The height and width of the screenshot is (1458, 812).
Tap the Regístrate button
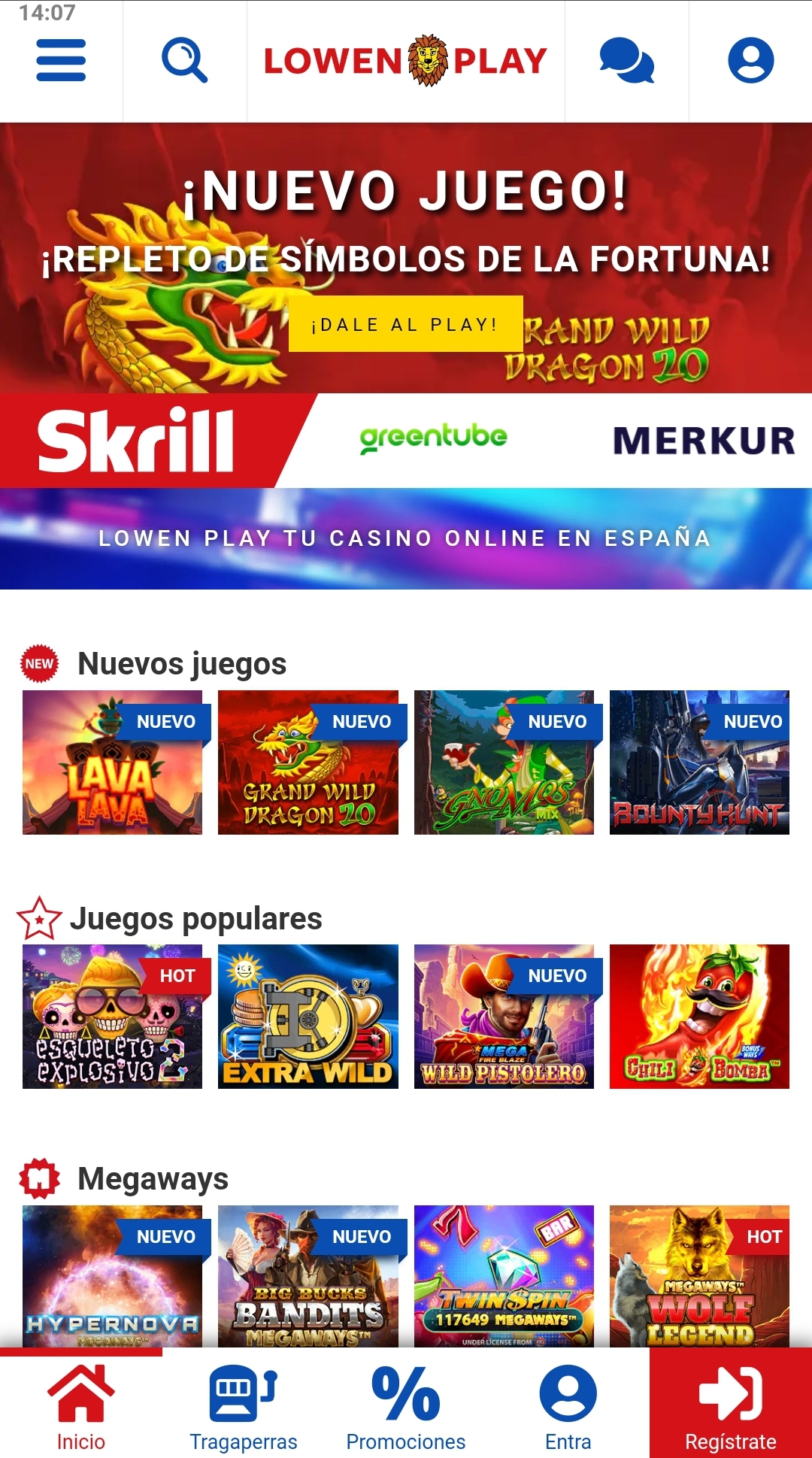tap(730, 1406)
